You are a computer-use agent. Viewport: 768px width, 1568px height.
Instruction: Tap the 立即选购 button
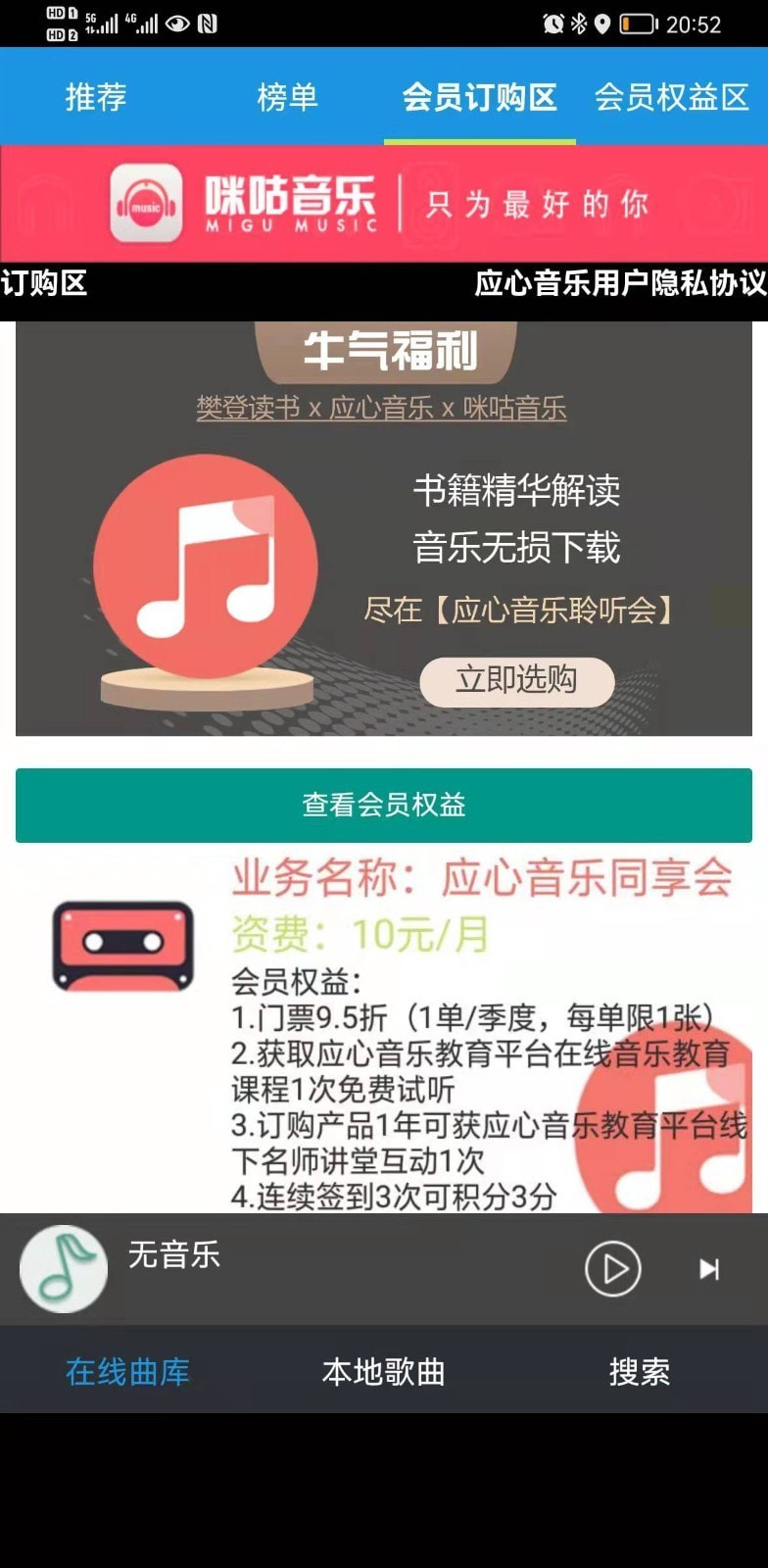[516, 680]
